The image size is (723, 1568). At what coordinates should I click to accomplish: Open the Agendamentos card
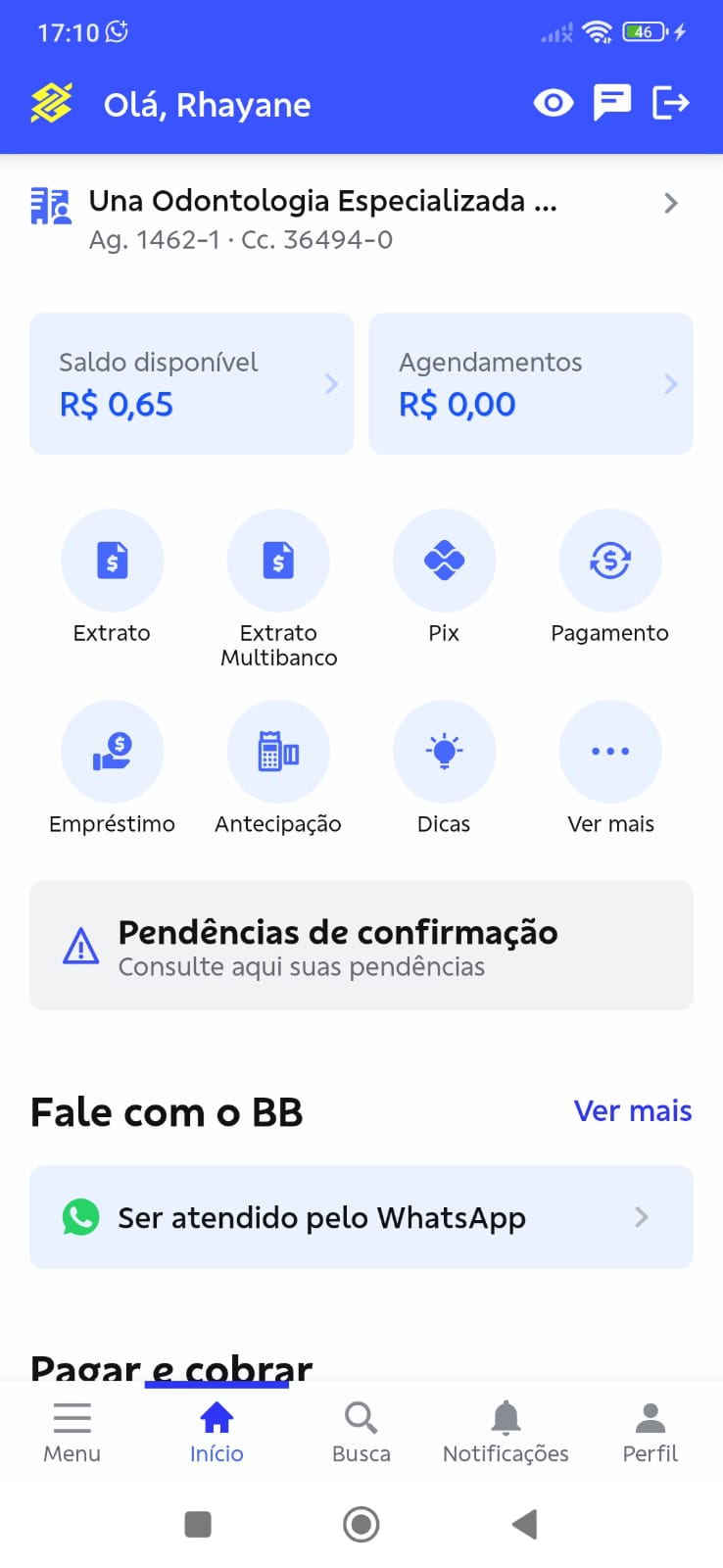[x=531, y=384]
